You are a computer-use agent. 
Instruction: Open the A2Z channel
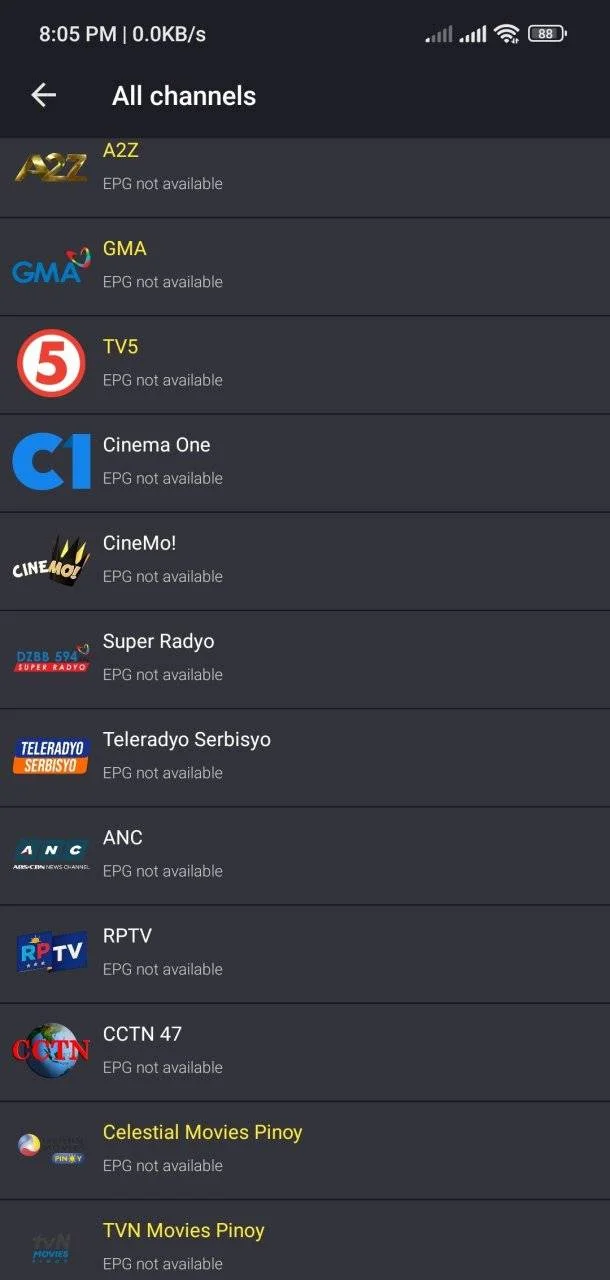(x=305, y=177)
